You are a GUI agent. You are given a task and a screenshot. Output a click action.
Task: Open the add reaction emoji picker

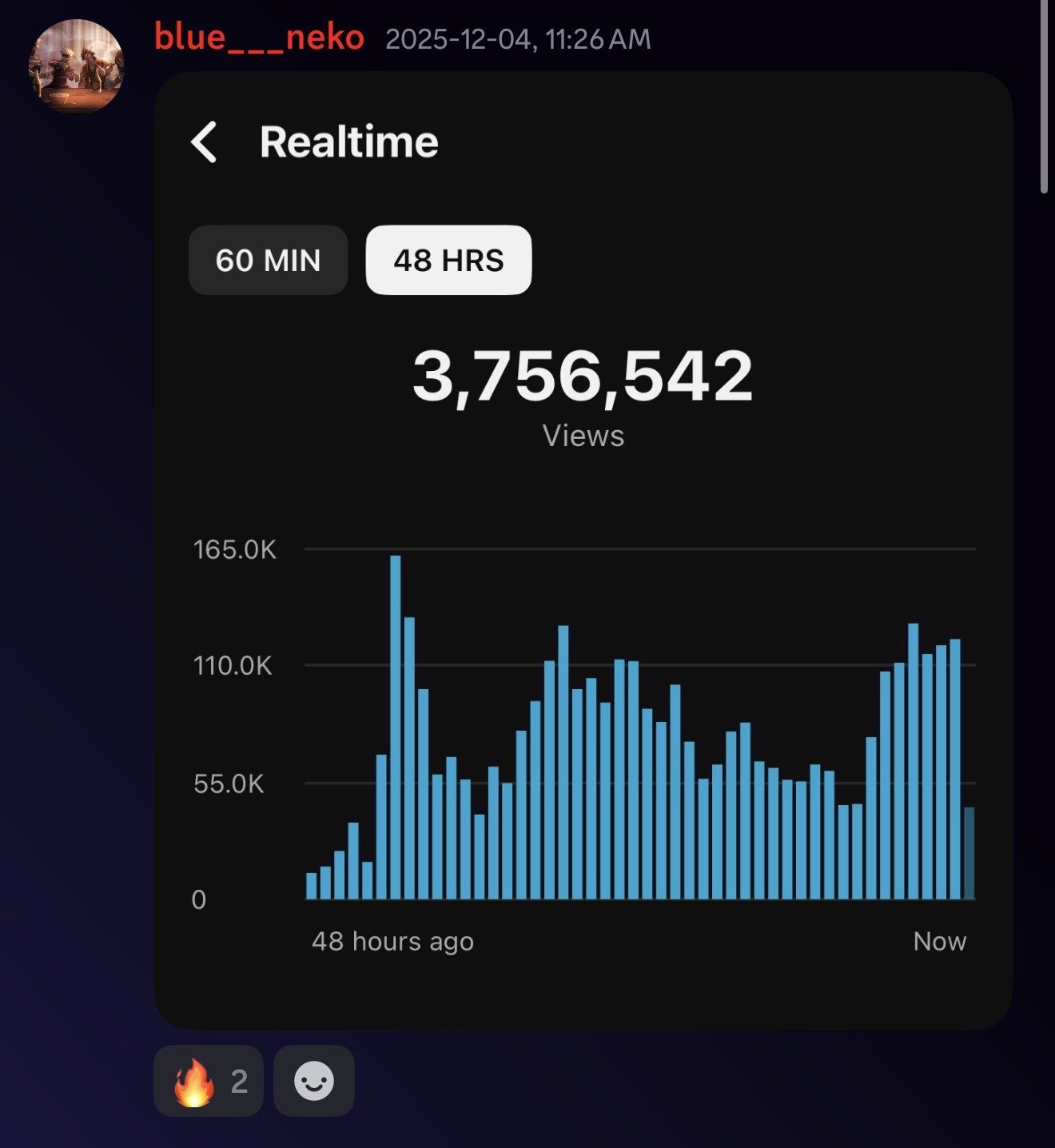click(313, 1081)
